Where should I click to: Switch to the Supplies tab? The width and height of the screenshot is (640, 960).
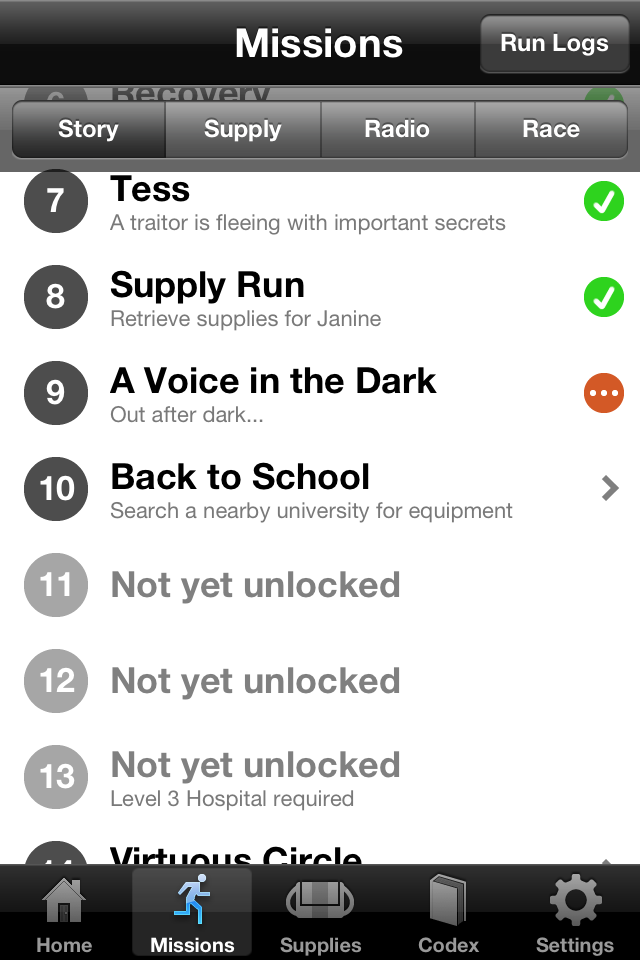(320, 914)
